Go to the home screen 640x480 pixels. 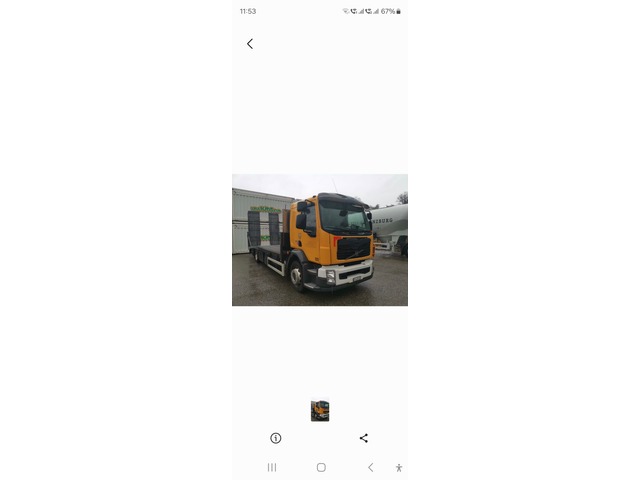321,467
